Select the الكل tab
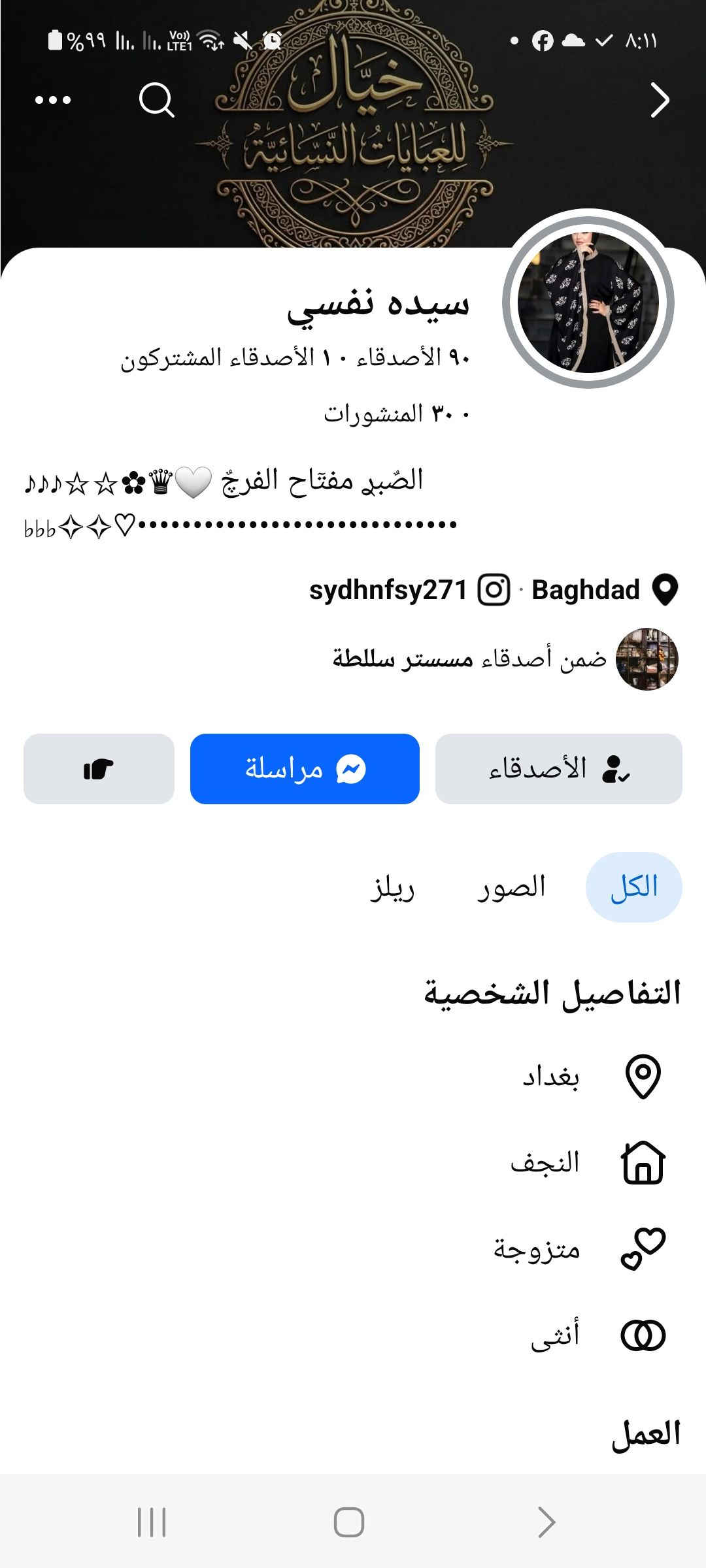 [x=633, y=887]
